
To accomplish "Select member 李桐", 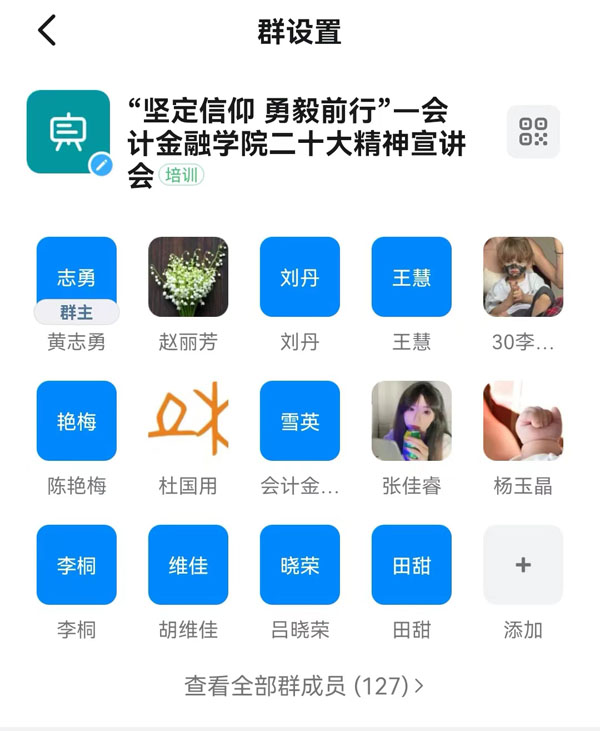I will 76,565.
